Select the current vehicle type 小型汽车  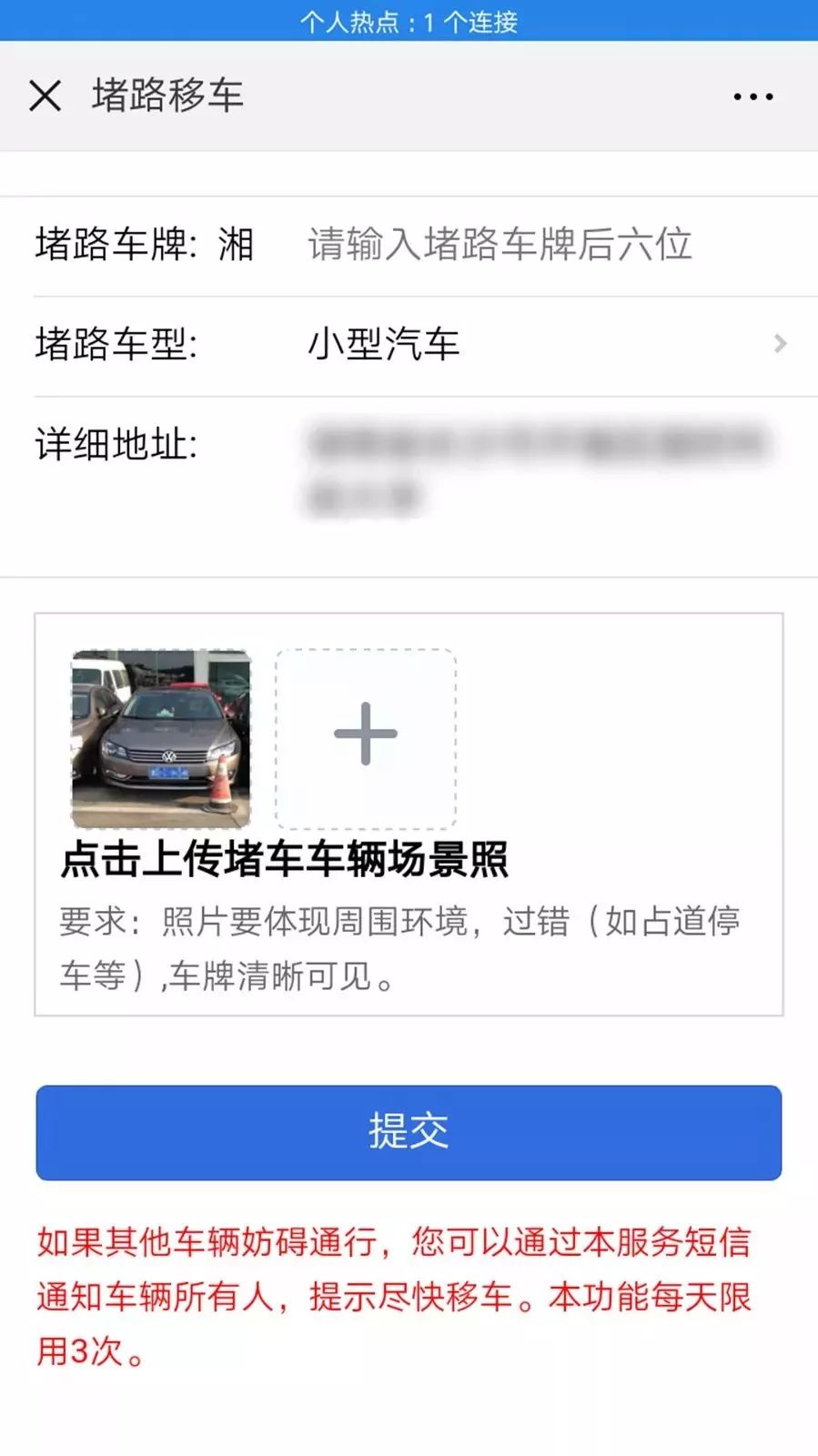coord(382,344)
